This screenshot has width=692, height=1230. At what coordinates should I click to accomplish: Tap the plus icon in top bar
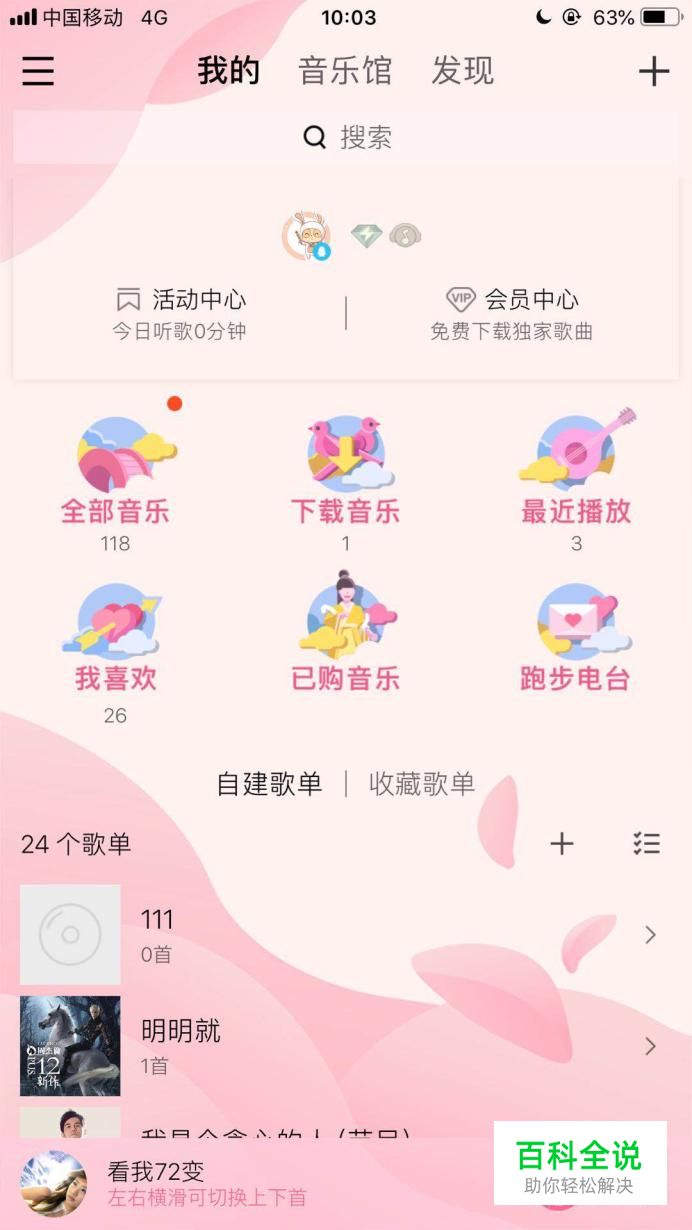pyautogui.click(x=653, y=71)
